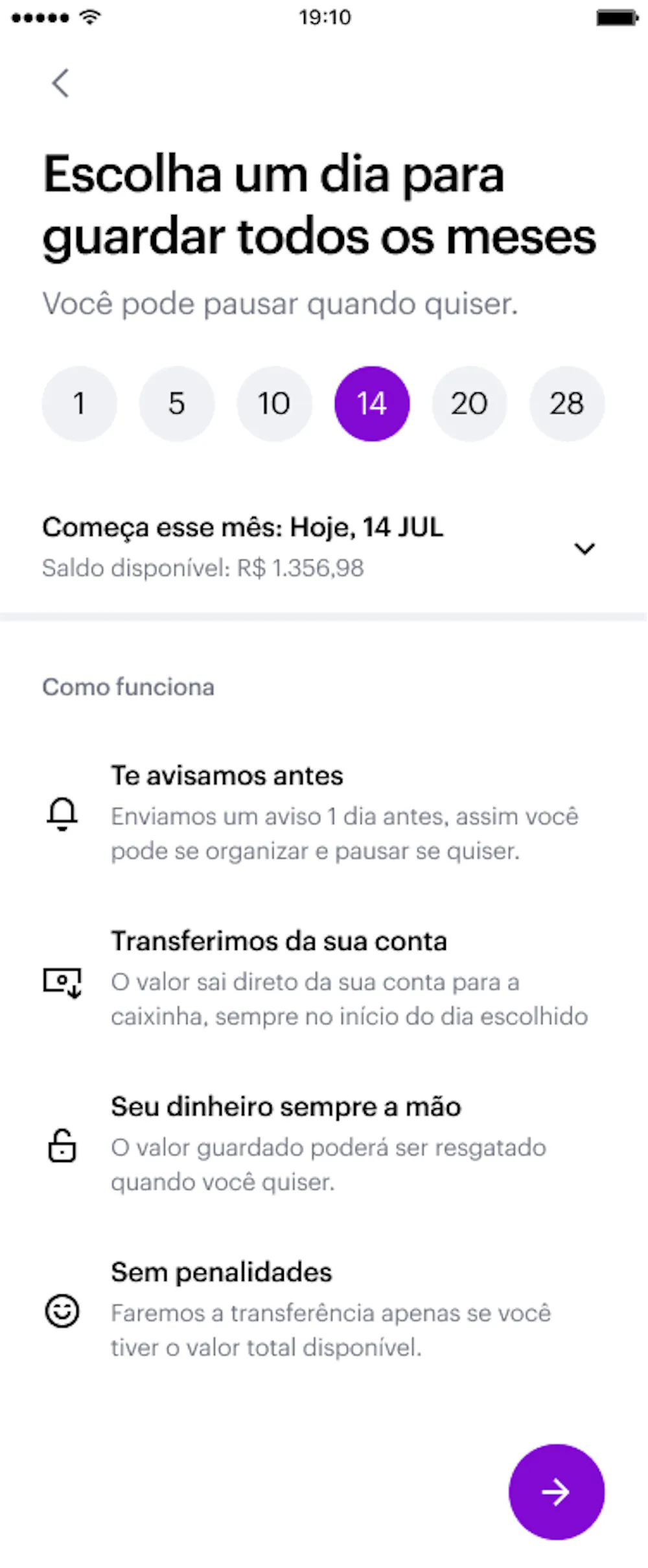The image size is (648, 1568).
Task: Select day 28 for monthly saving
Action: tap(567, 403)
